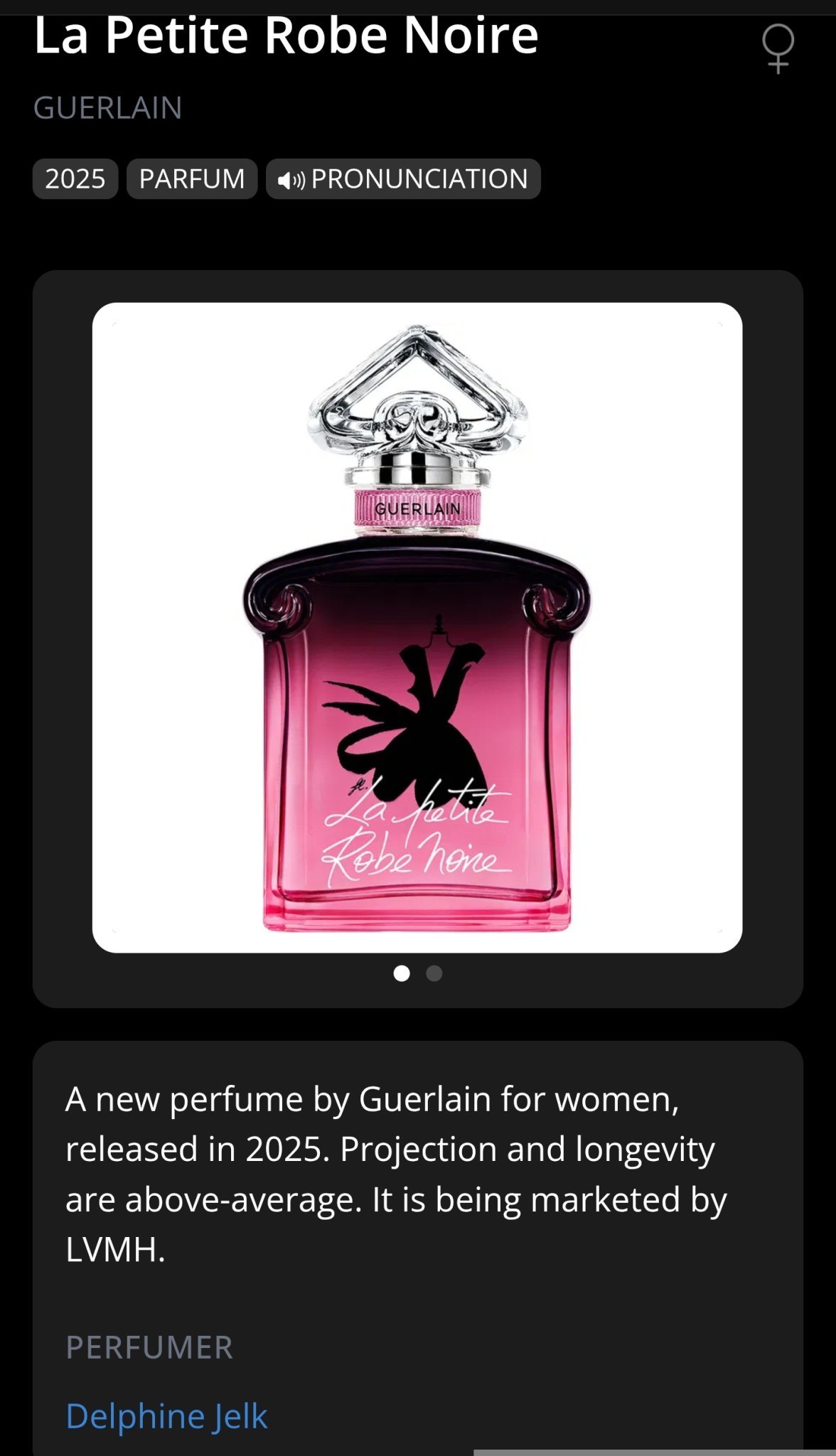Open the 2025 release year chip

click(75, 179)
